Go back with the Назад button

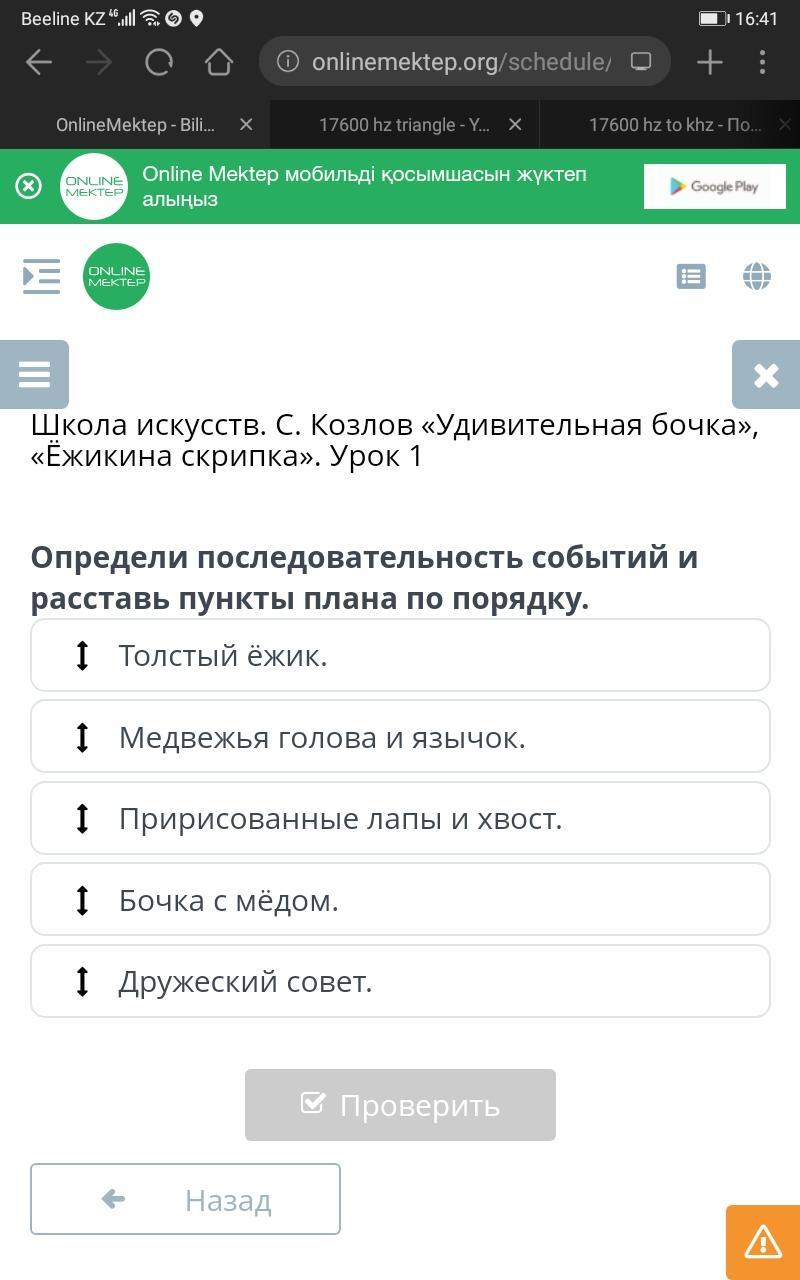click(x=185, y=1199)
